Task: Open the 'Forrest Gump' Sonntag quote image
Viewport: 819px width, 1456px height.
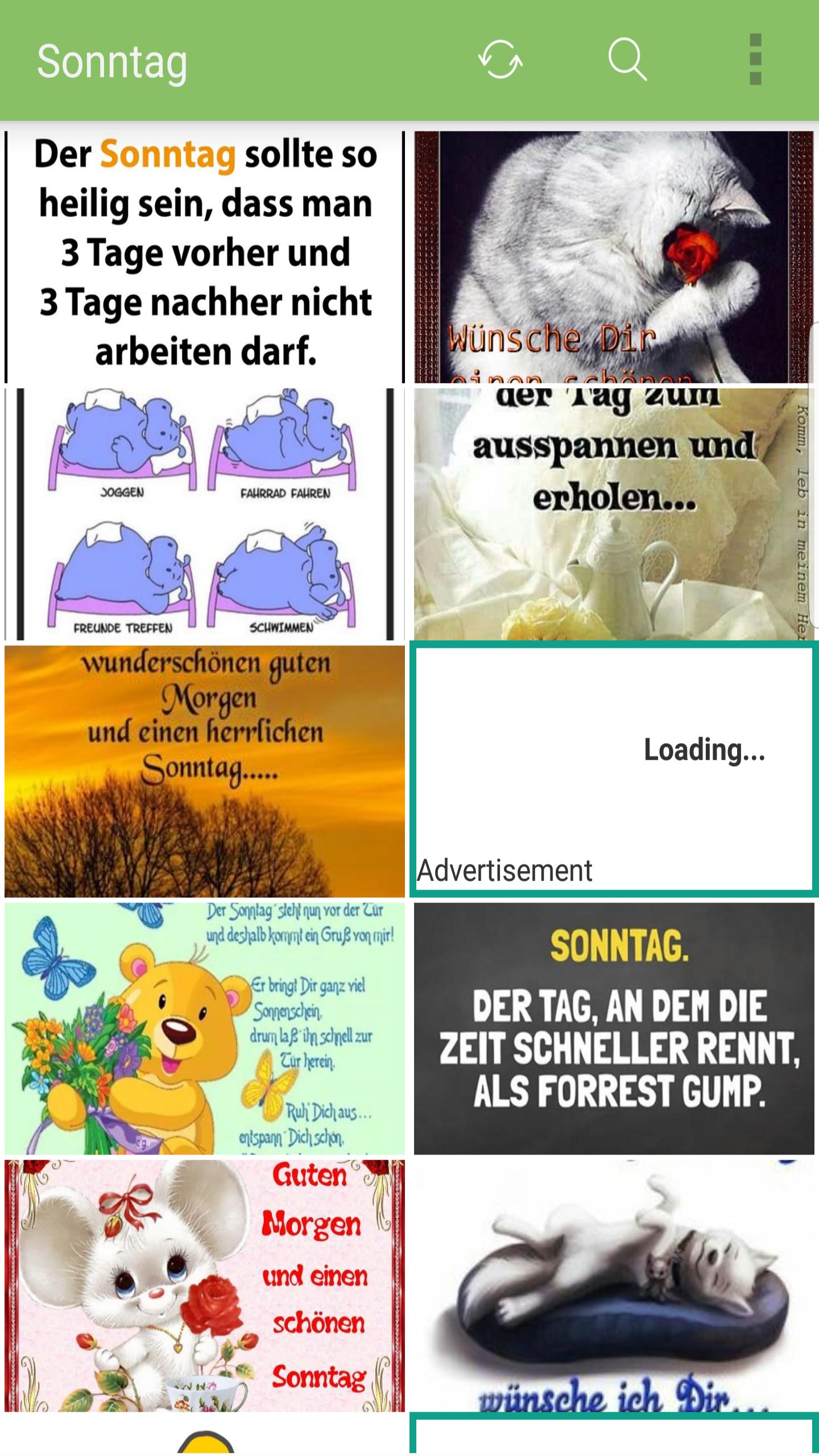Action: pos(614,1028)
